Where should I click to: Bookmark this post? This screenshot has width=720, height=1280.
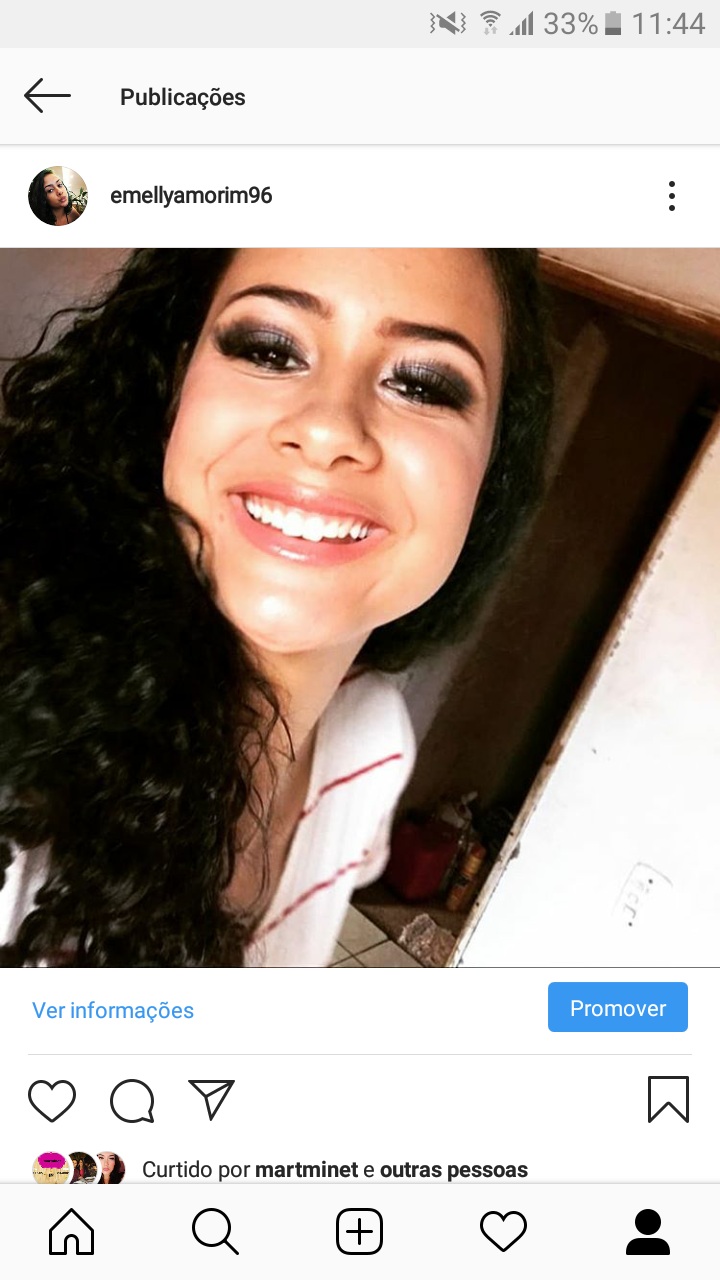[x=668, y=1100]
